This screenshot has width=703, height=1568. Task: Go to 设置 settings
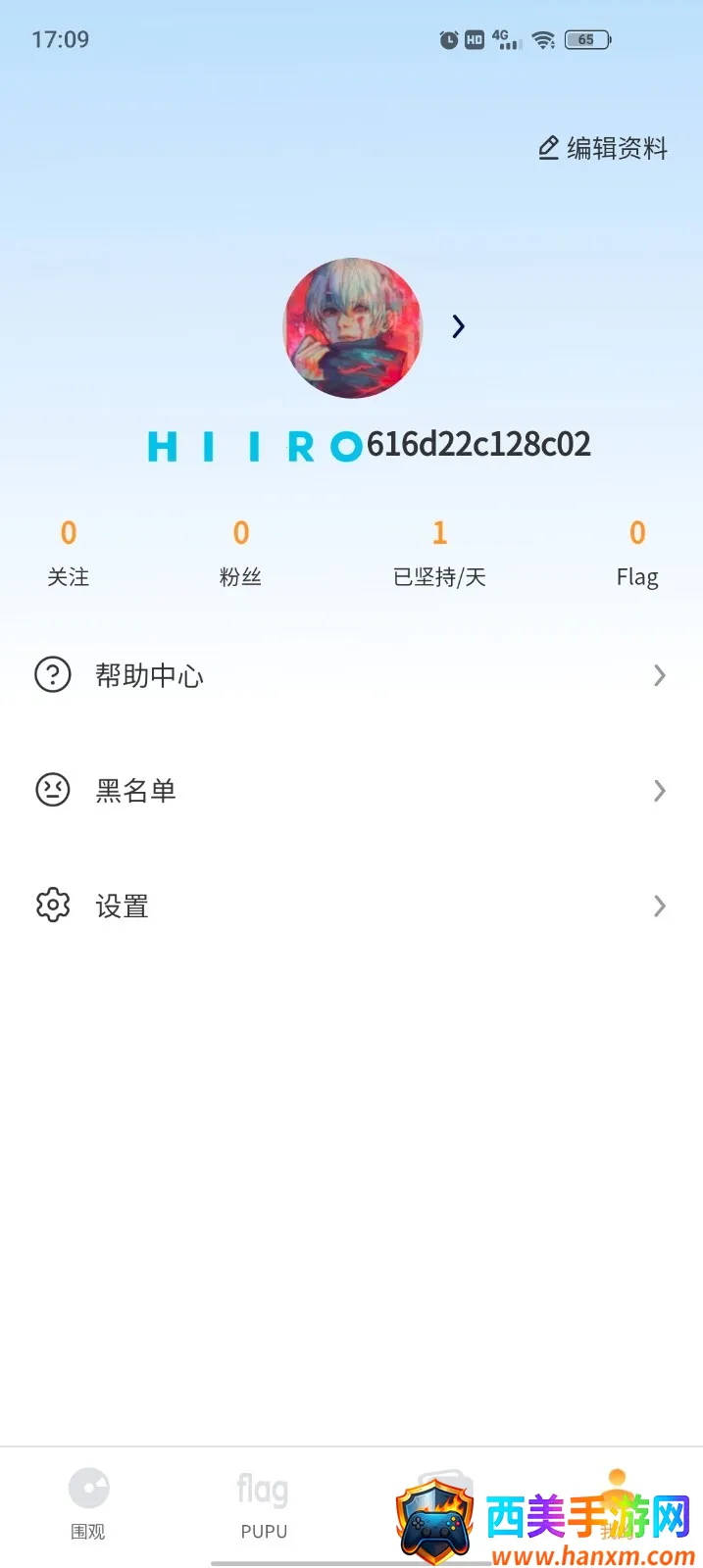(351, 906)
